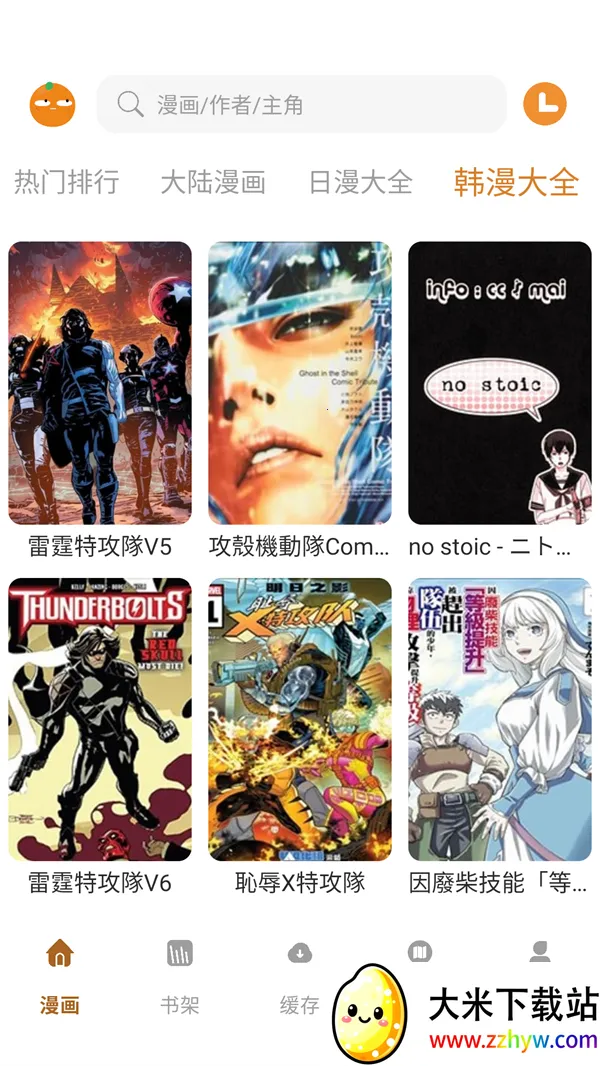Open the orange avatar icon

click(x=52, y=105)
